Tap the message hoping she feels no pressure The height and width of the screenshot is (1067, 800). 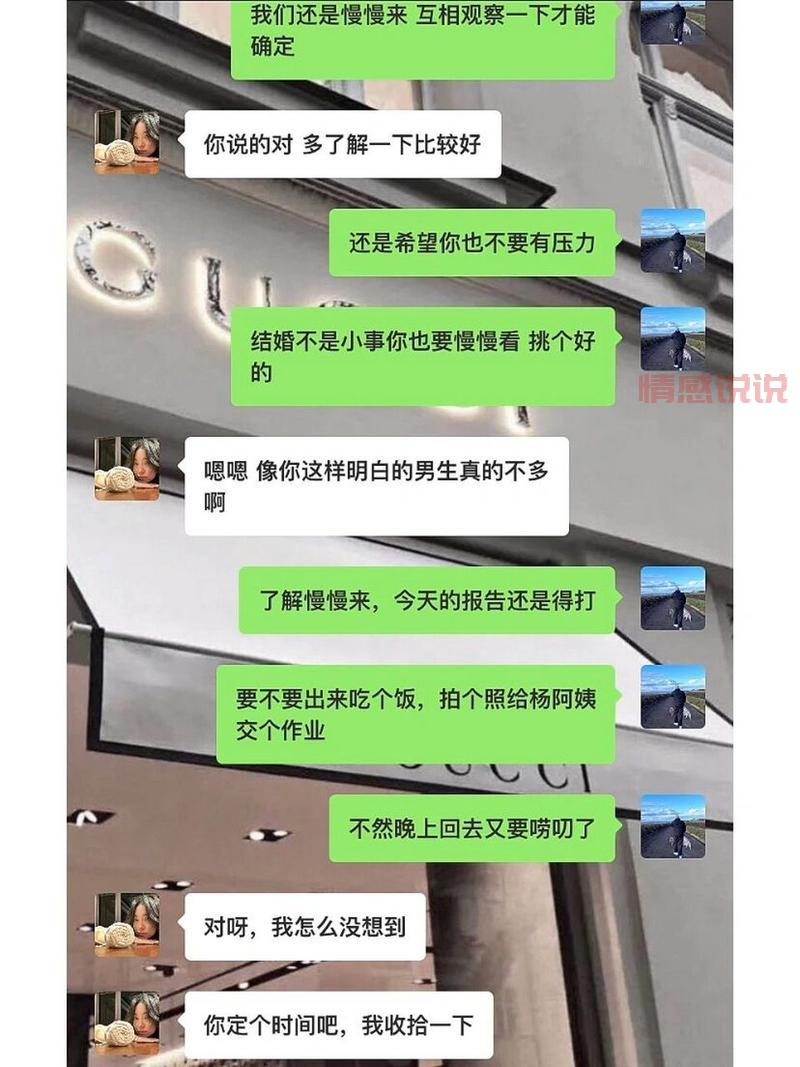point(470,243)
